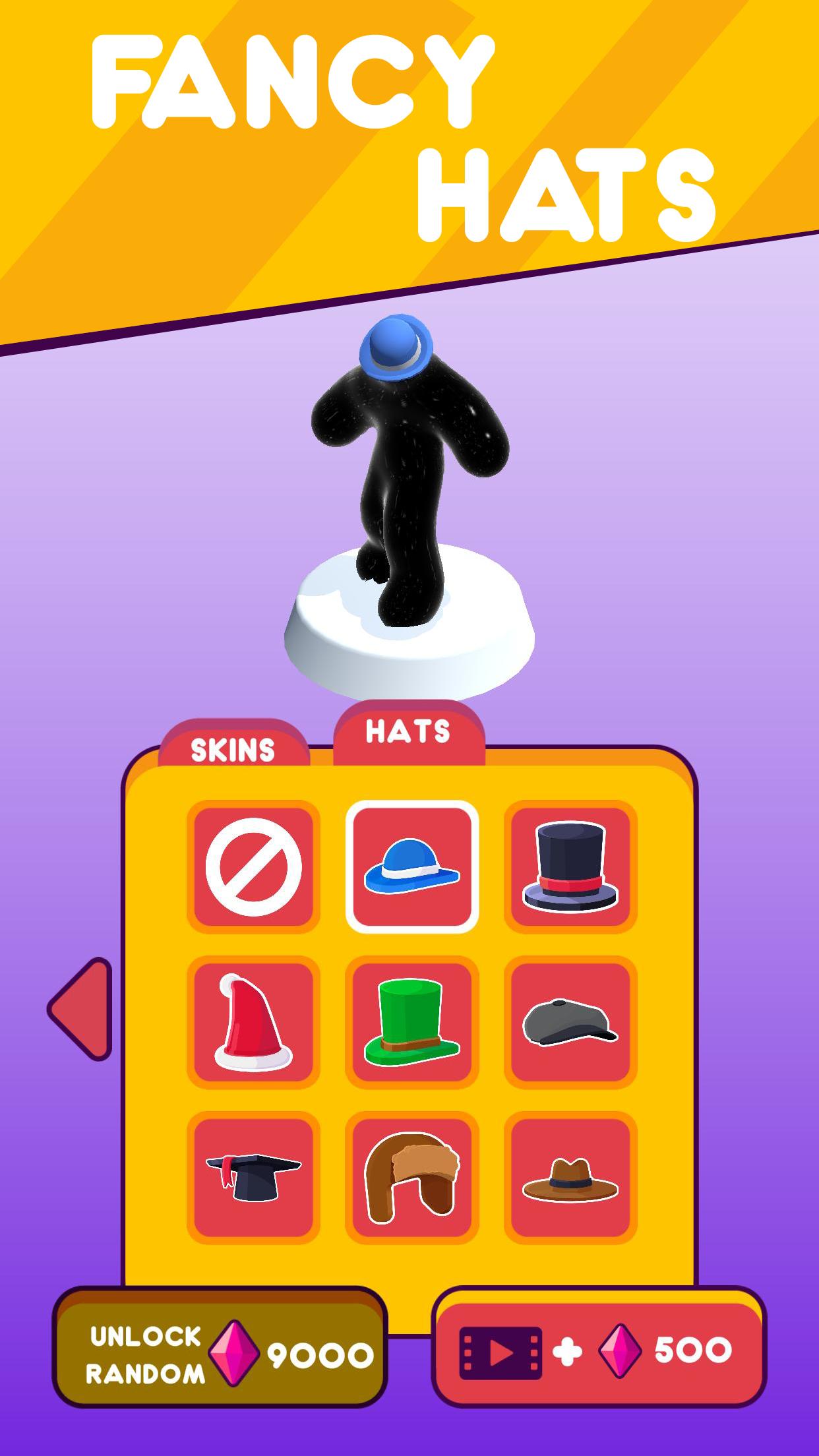Unlock a random hat for 9000 gems
The width and height of the screenshot is (819, 1456).
(x=220, y=1356)
